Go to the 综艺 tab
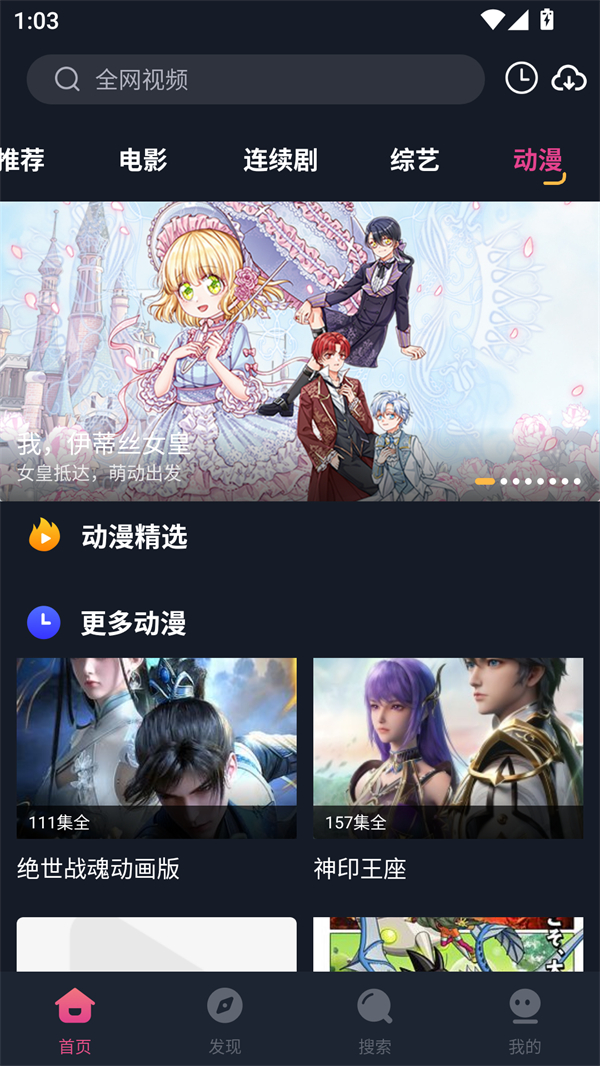The image size is (600, 1066). tap(415, 160)
